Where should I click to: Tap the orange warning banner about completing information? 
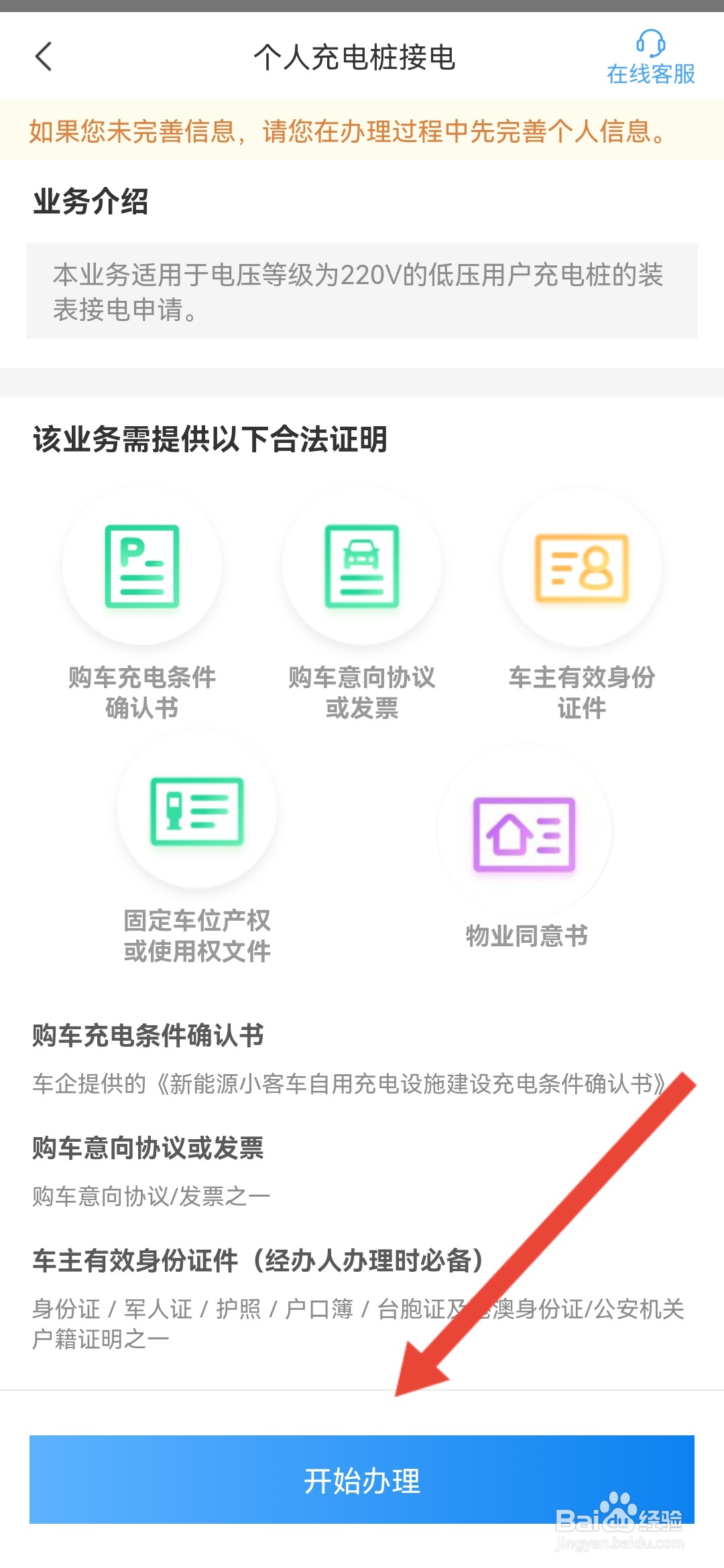point(362,133)
